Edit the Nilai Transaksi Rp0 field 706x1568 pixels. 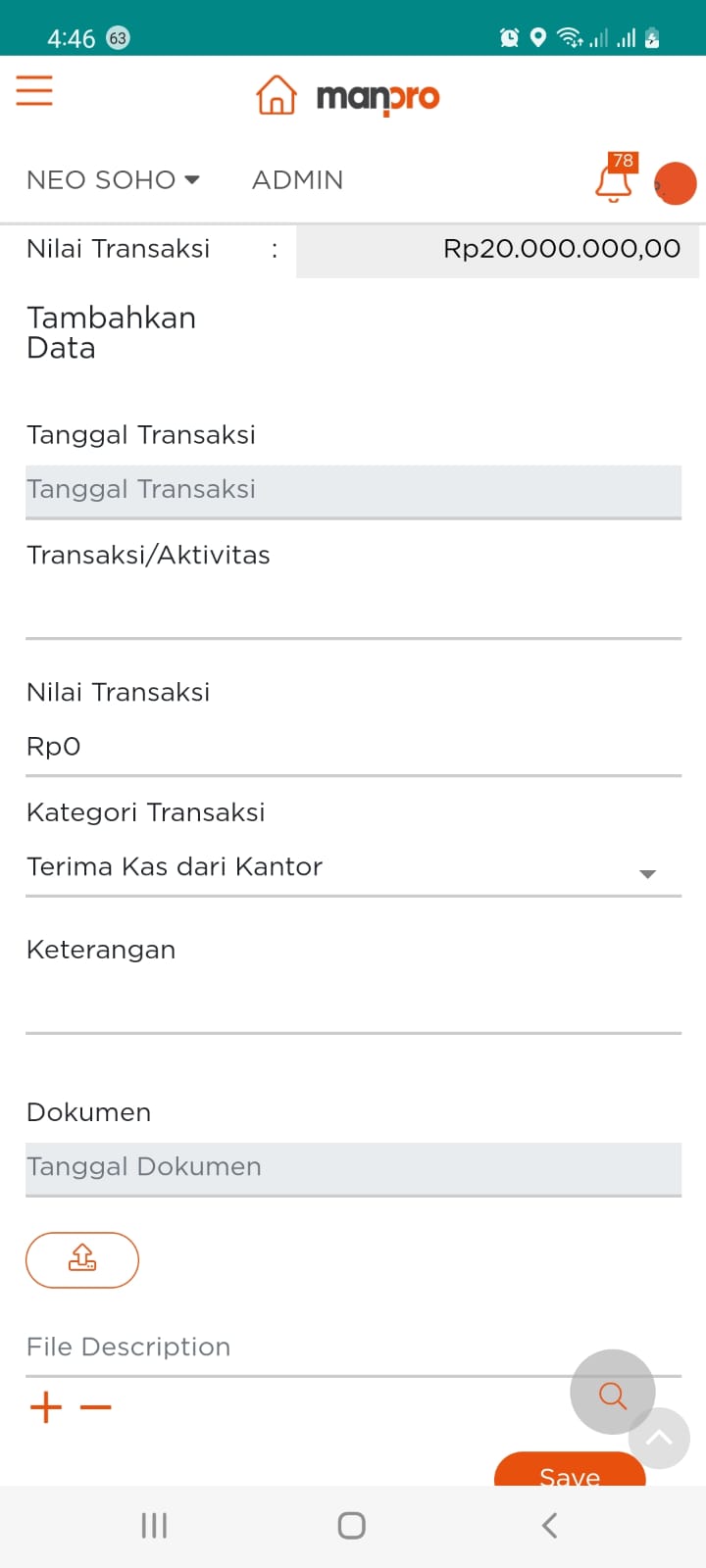pyautogui.click(x=353, y=747)
